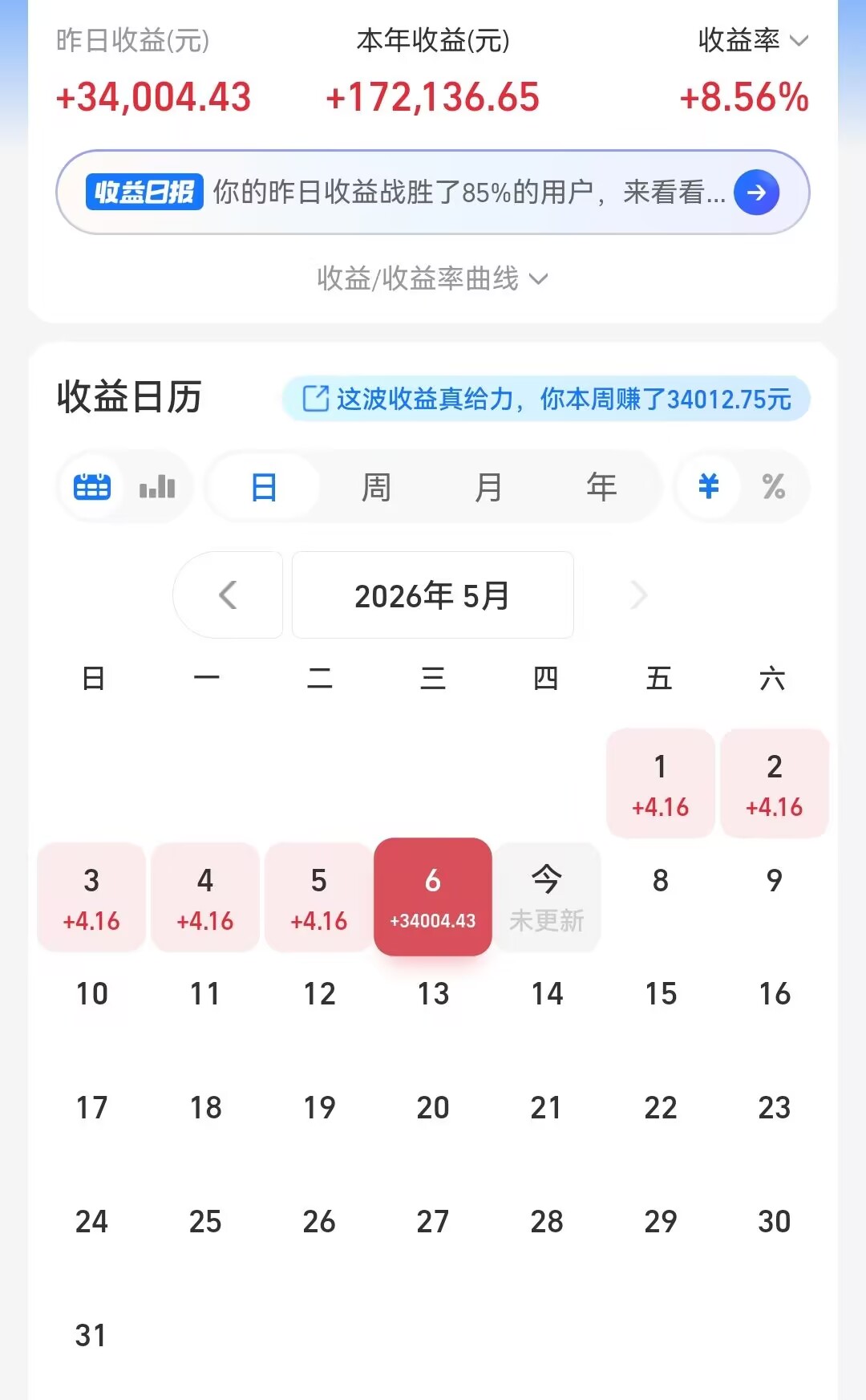Open the 收益率 dropdown
The image size is (866, 1400).
point(753,40)
